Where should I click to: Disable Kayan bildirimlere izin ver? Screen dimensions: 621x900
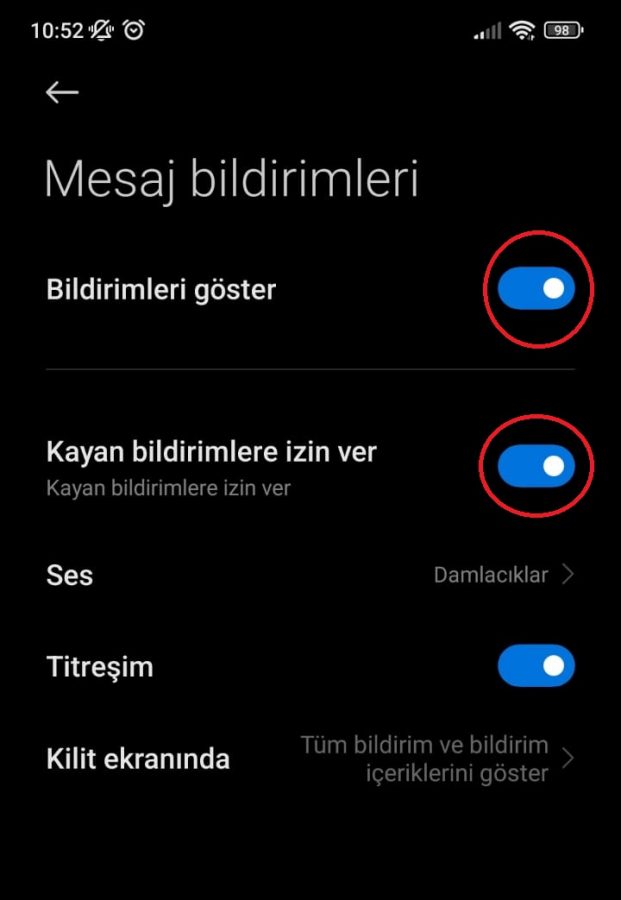(536, 466)
